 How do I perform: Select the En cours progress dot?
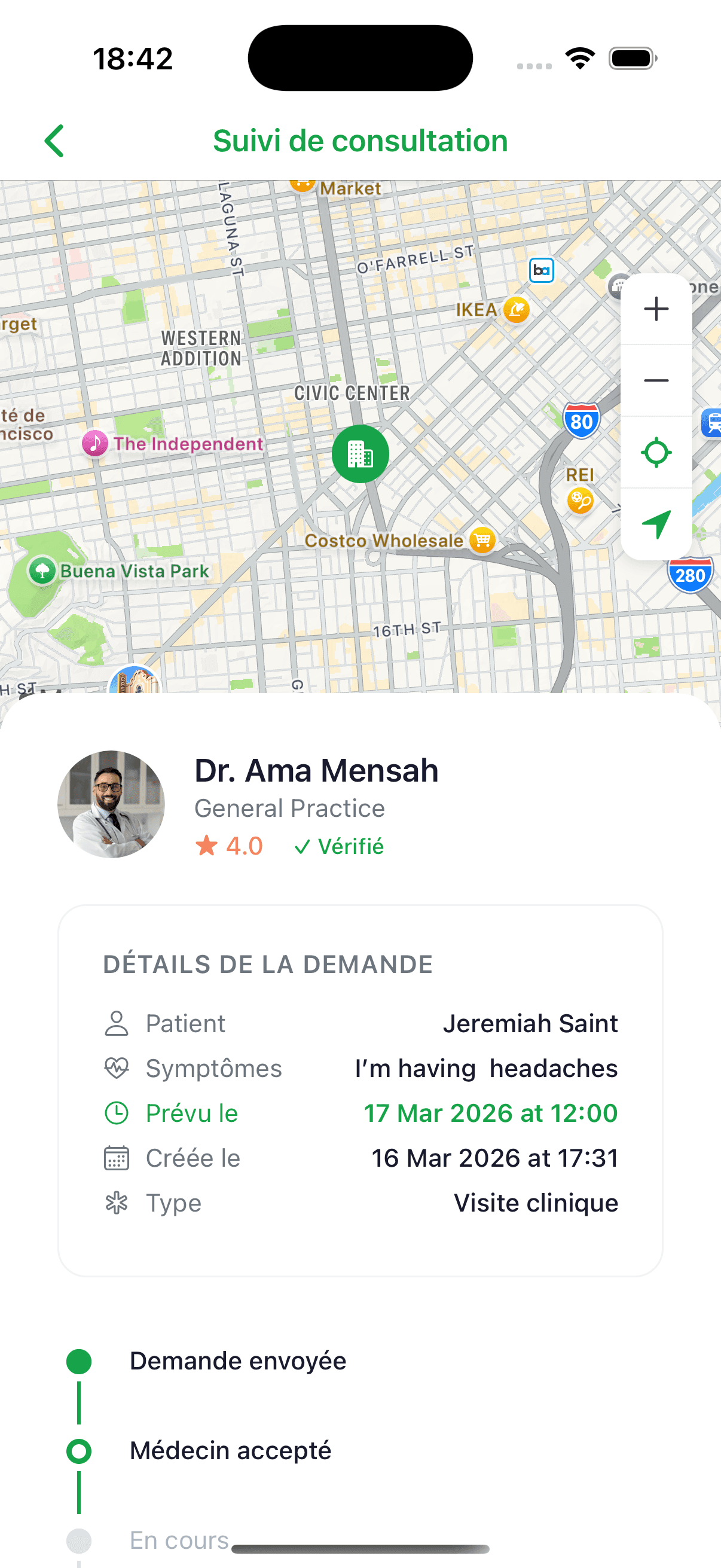click(x=78, y=1540)
